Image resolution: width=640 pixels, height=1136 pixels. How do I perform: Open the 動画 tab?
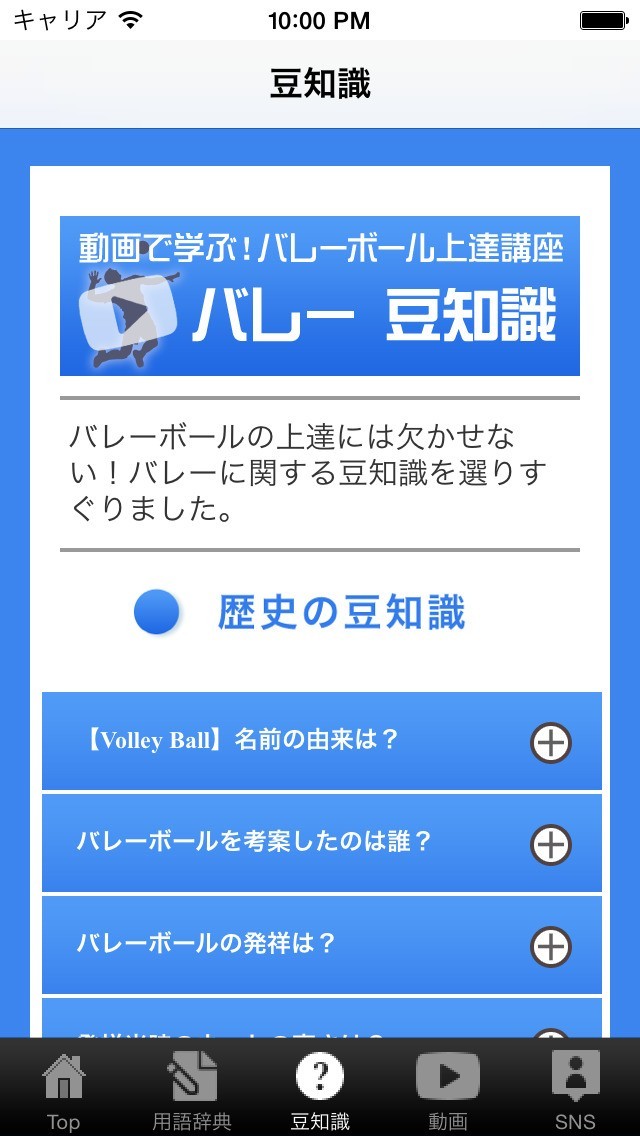(447, 1088)
